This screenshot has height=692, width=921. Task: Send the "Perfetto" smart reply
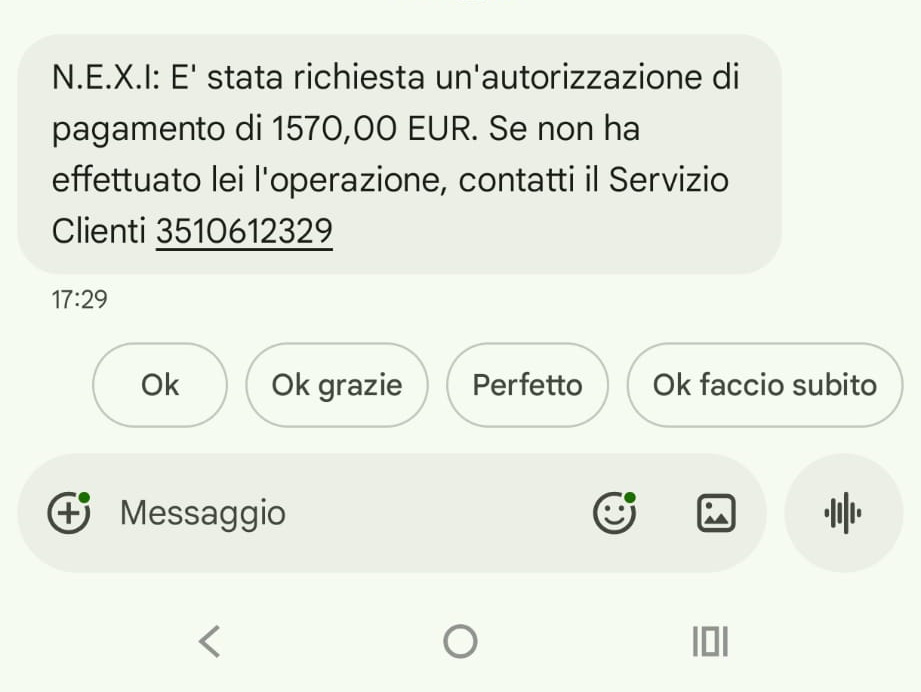tap(527, 385)
